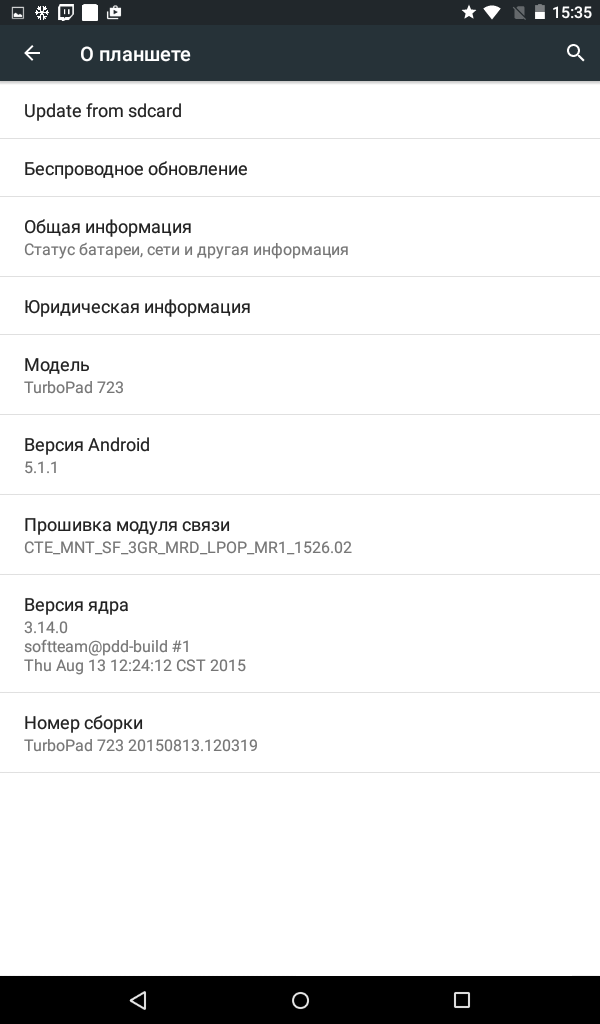Open Общая информация status row
Screen dimensions: 600x1024
300,237
